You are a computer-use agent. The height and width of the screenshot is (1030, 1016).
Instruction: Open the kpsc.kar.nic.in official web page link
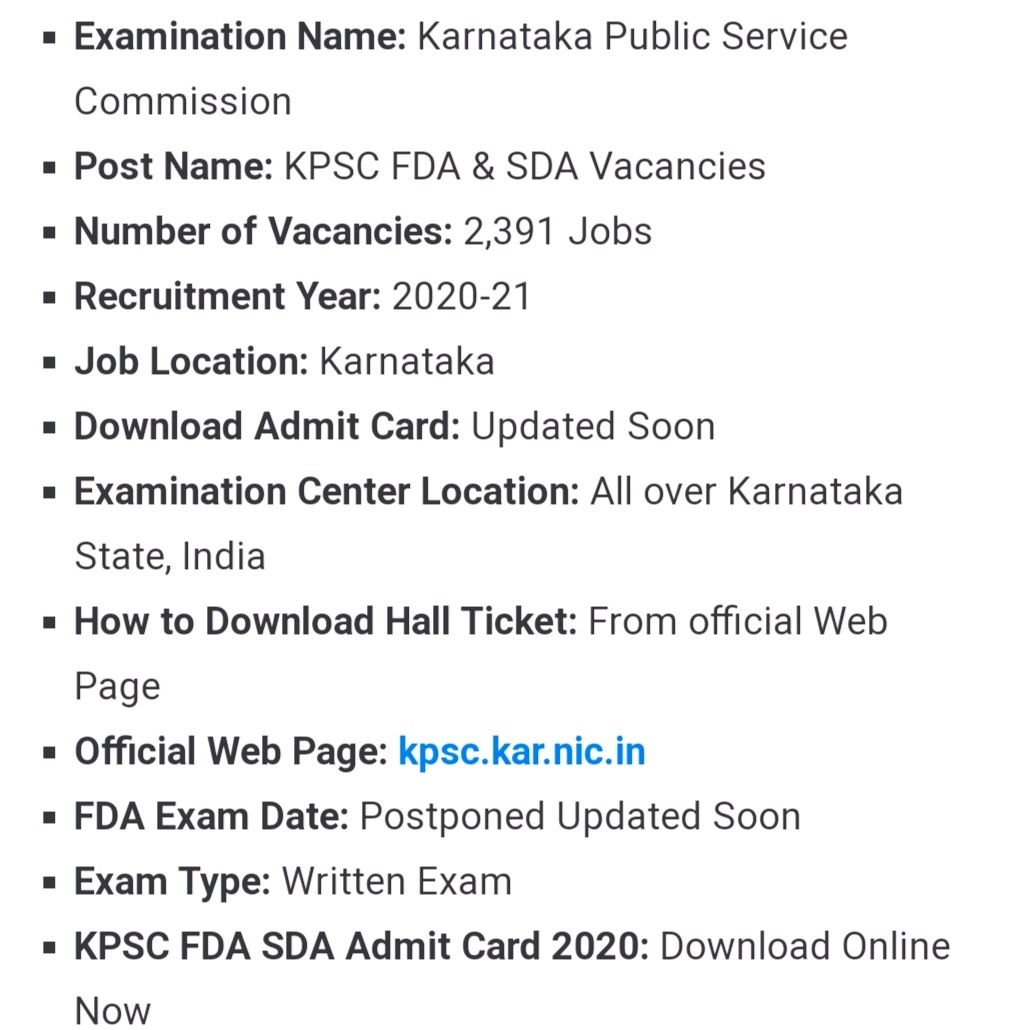point(521,751)
